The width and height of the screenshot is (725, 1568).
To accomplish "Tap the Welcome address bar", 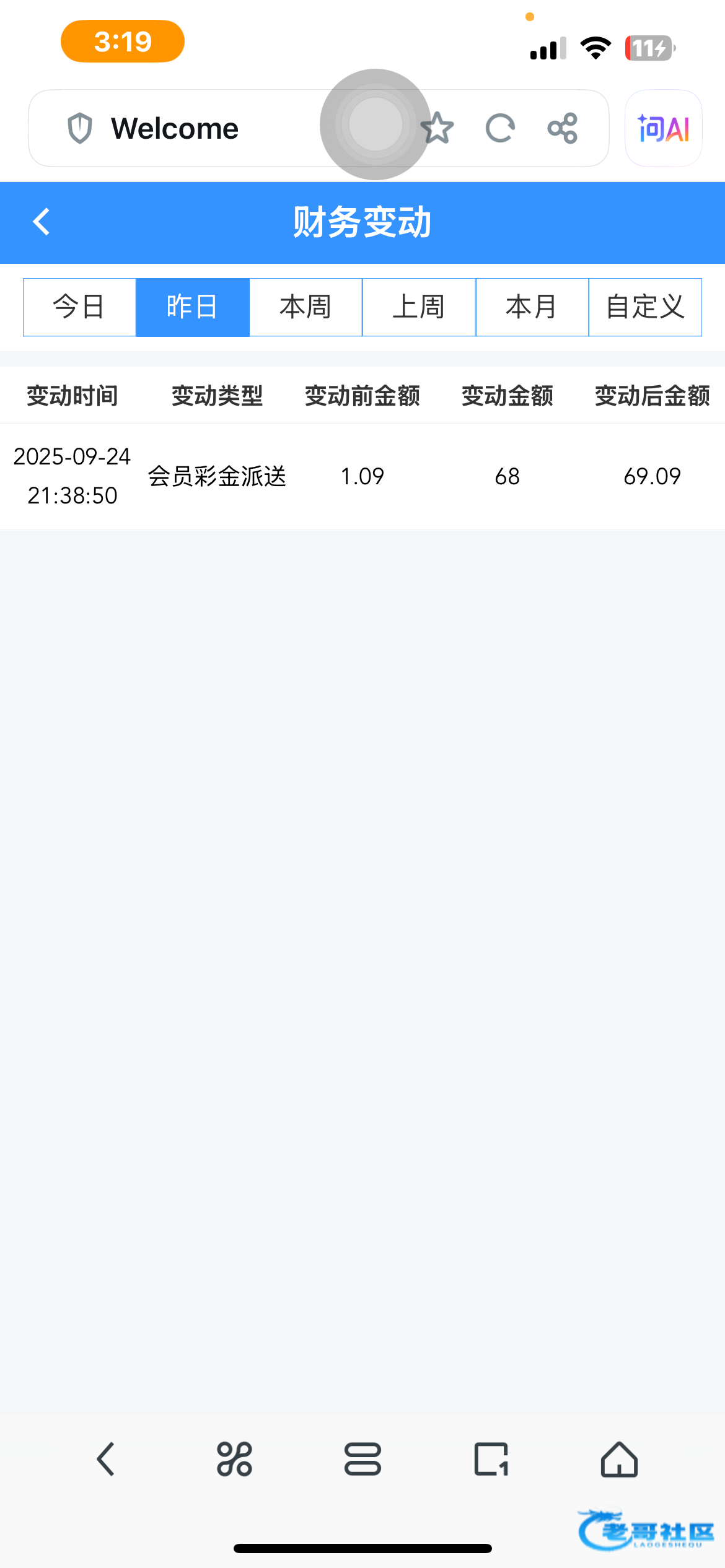I will click(x=186, y=128).
